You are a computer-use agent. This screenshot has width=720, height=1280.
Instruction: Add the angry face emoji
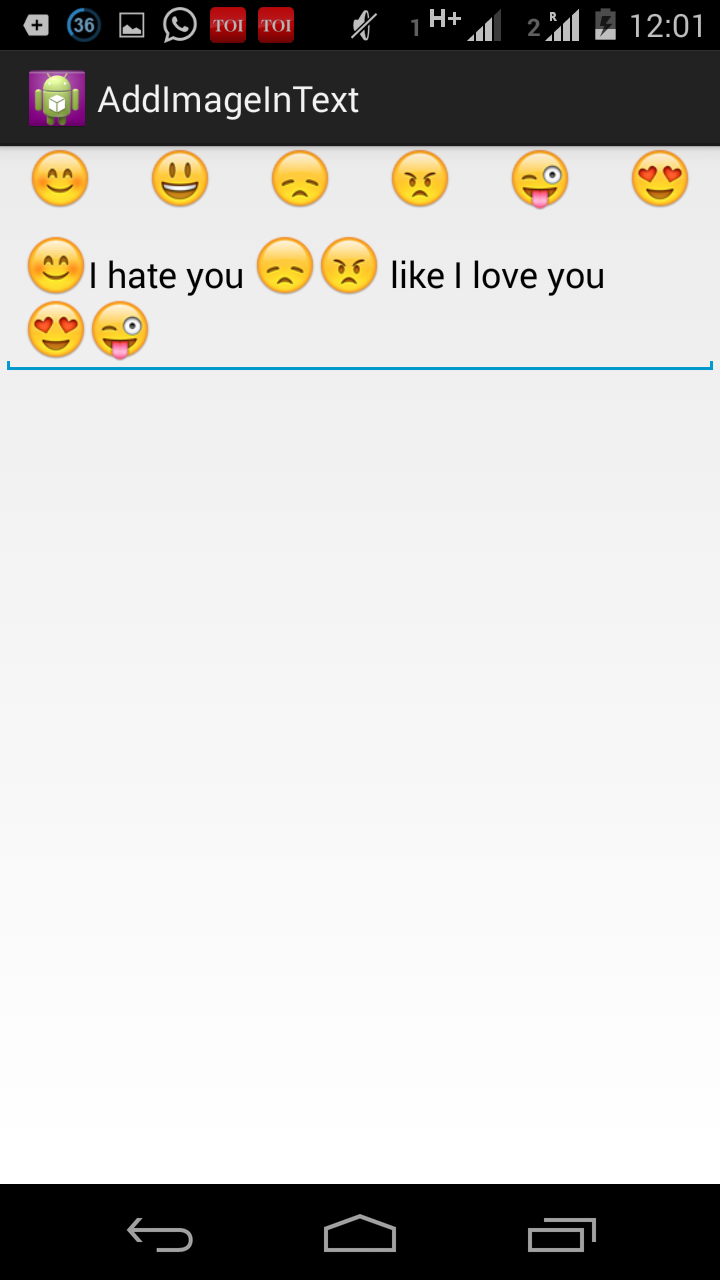(420, 180)
